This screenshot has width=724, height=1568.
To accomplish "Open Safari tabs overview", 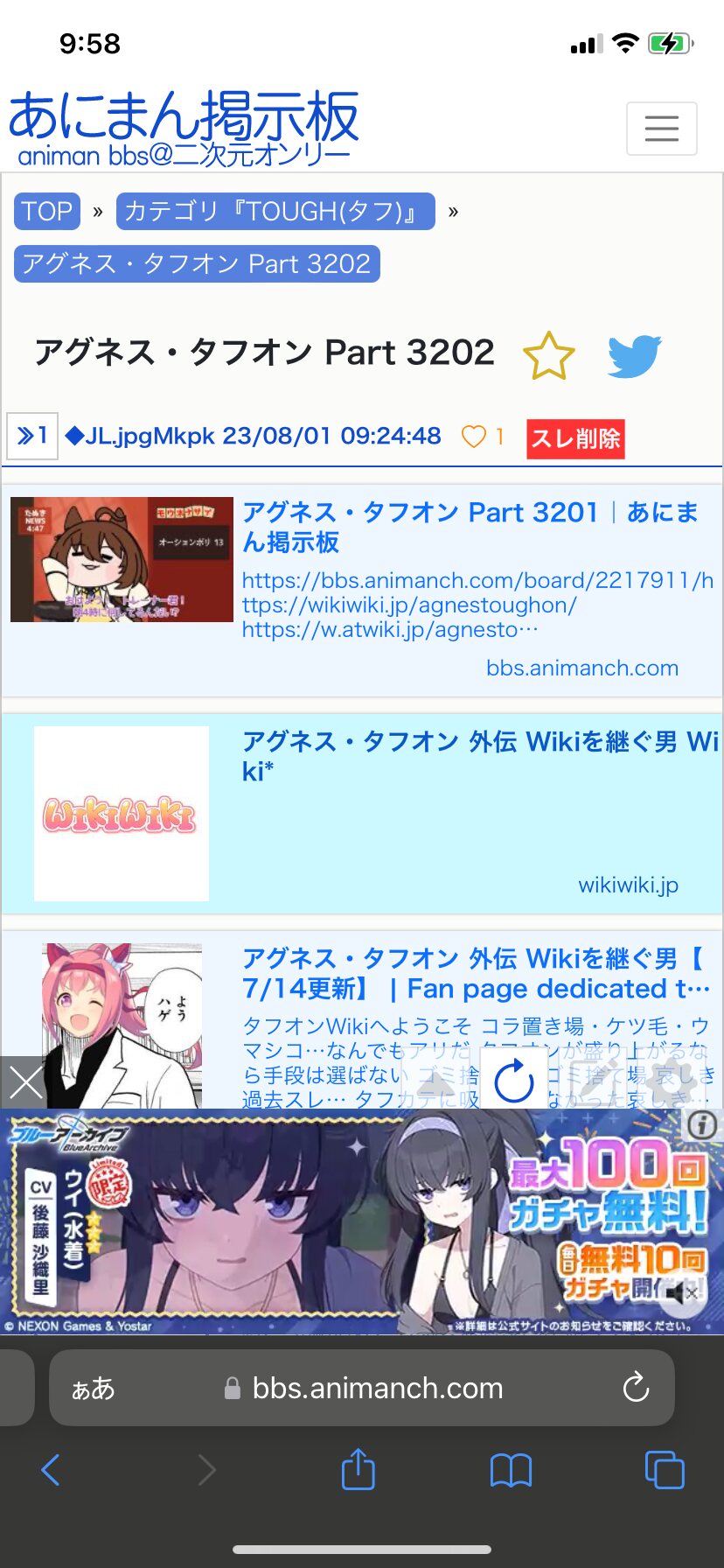I will pyautogui.click(x=664, y=1470).
